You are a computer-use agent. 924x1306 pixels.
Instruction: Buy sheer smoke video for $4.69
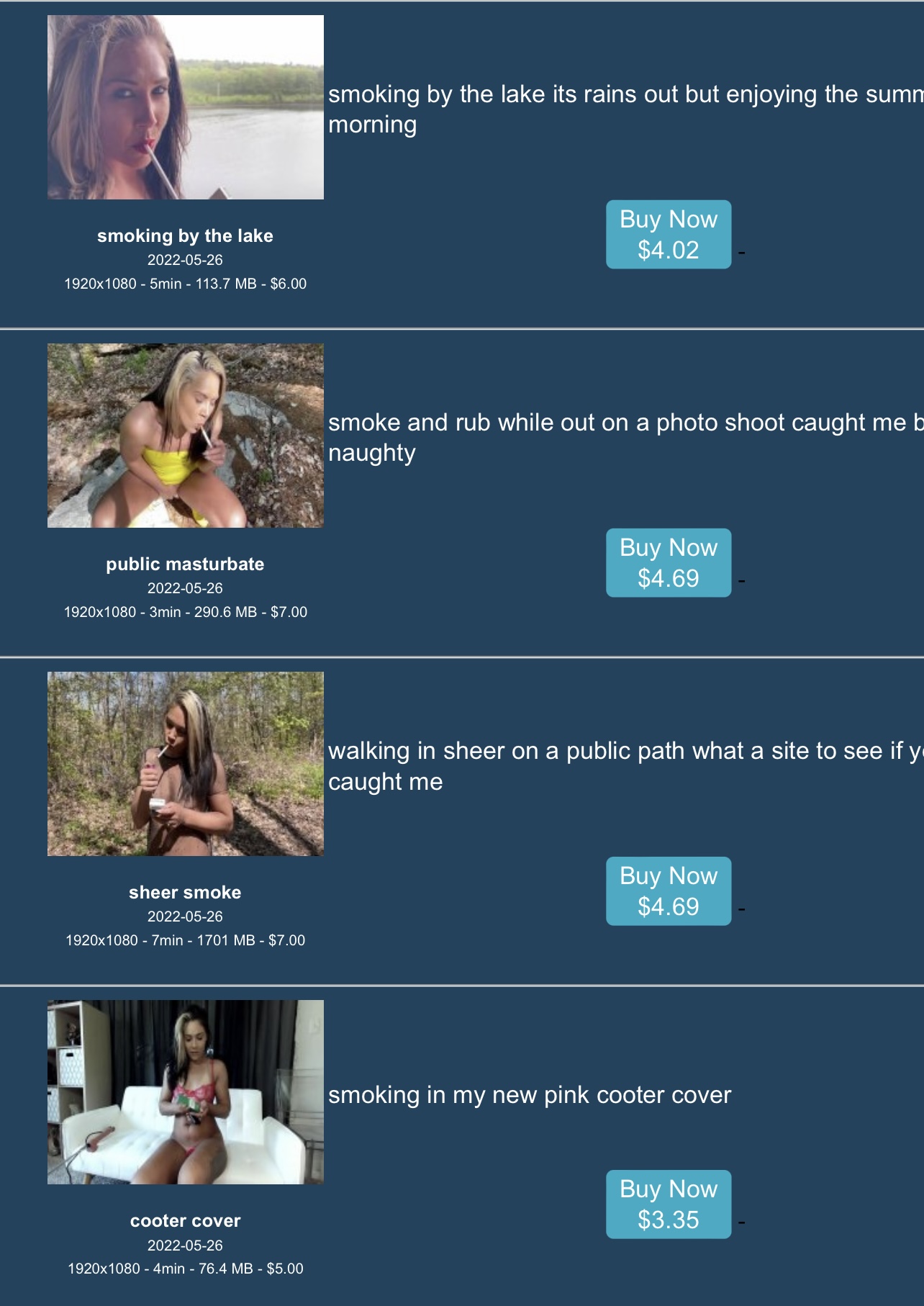click(668, 891)
